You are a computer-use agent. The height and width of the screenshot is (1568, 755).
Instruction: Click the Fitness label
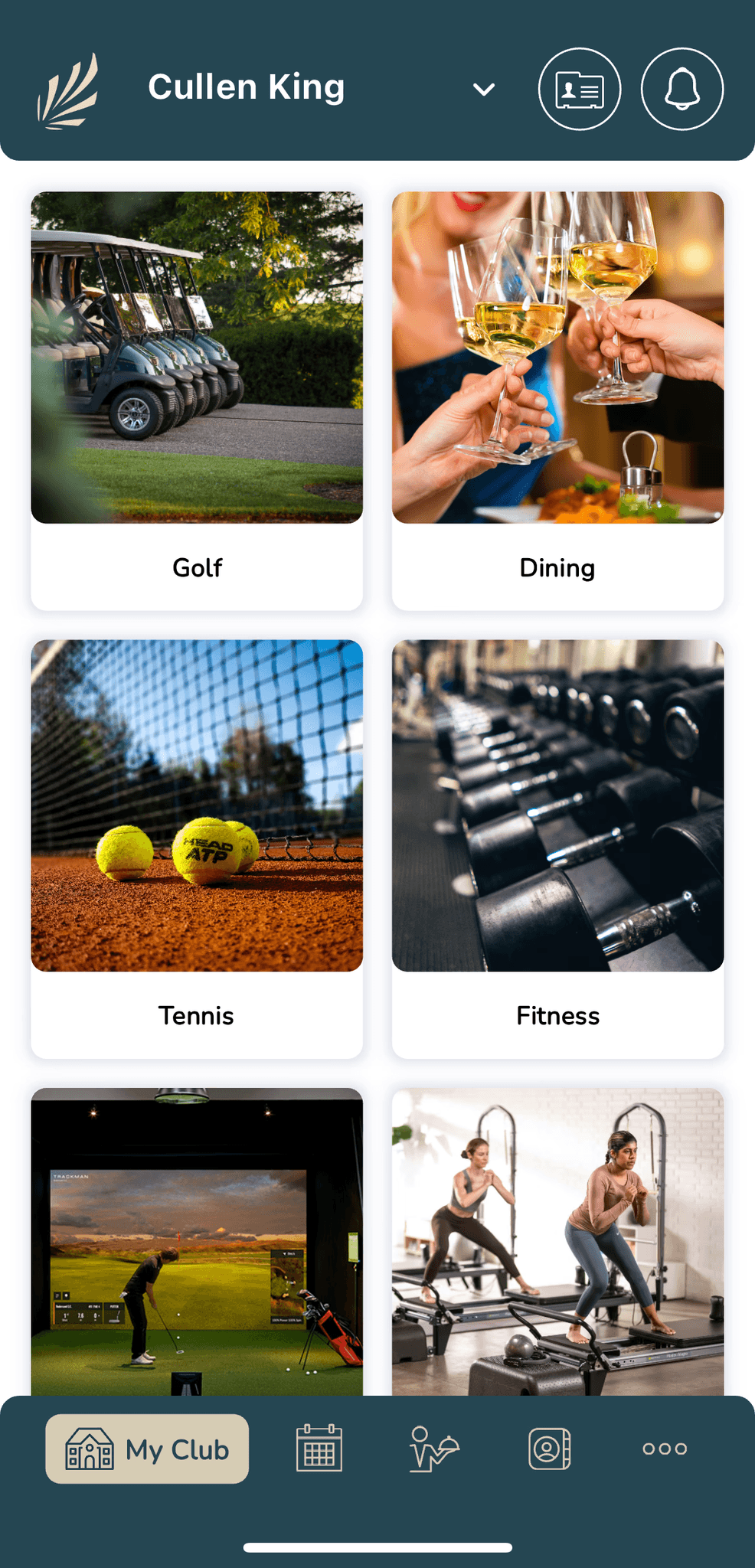(x=557, y=1016)
